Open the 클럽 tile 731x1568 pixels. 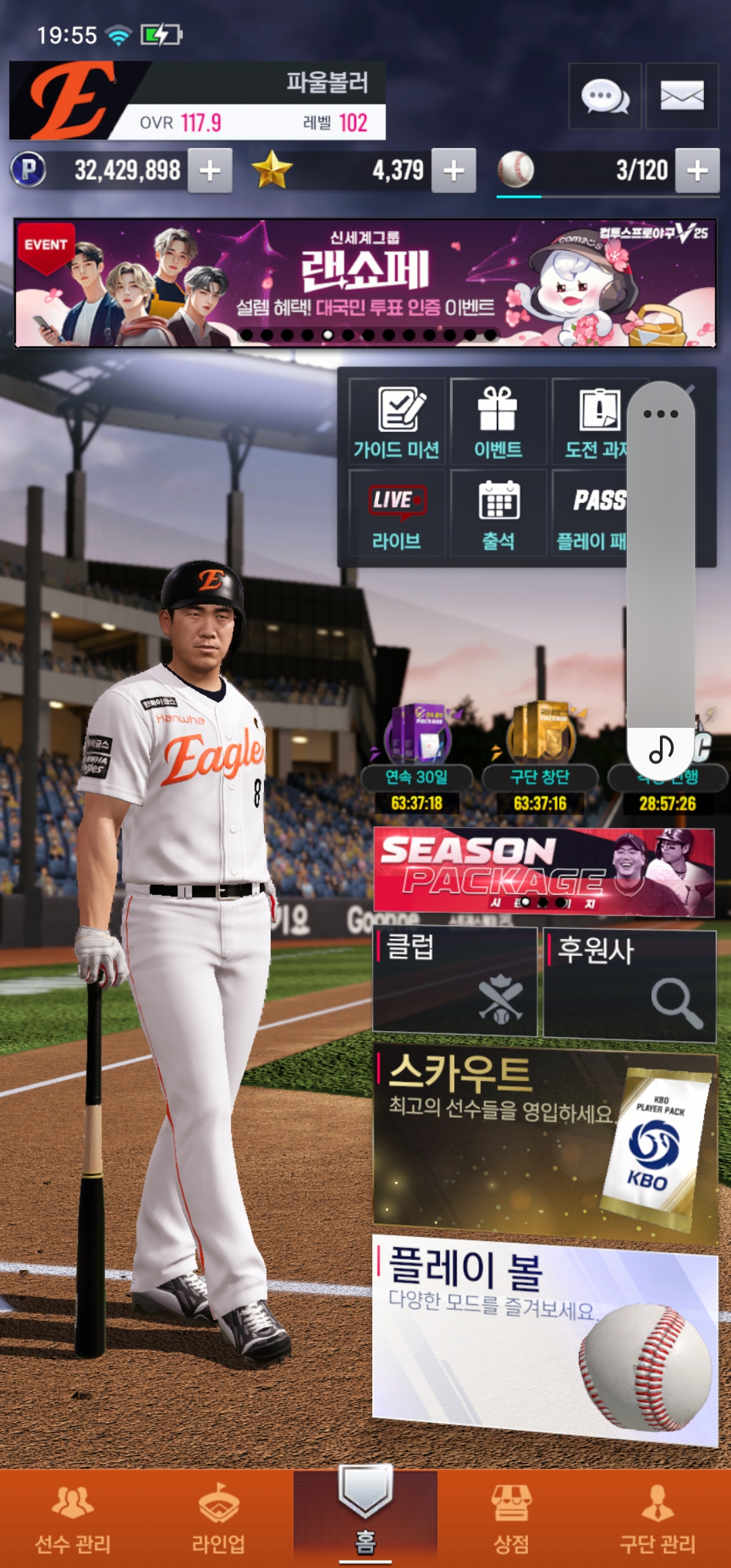455,982
